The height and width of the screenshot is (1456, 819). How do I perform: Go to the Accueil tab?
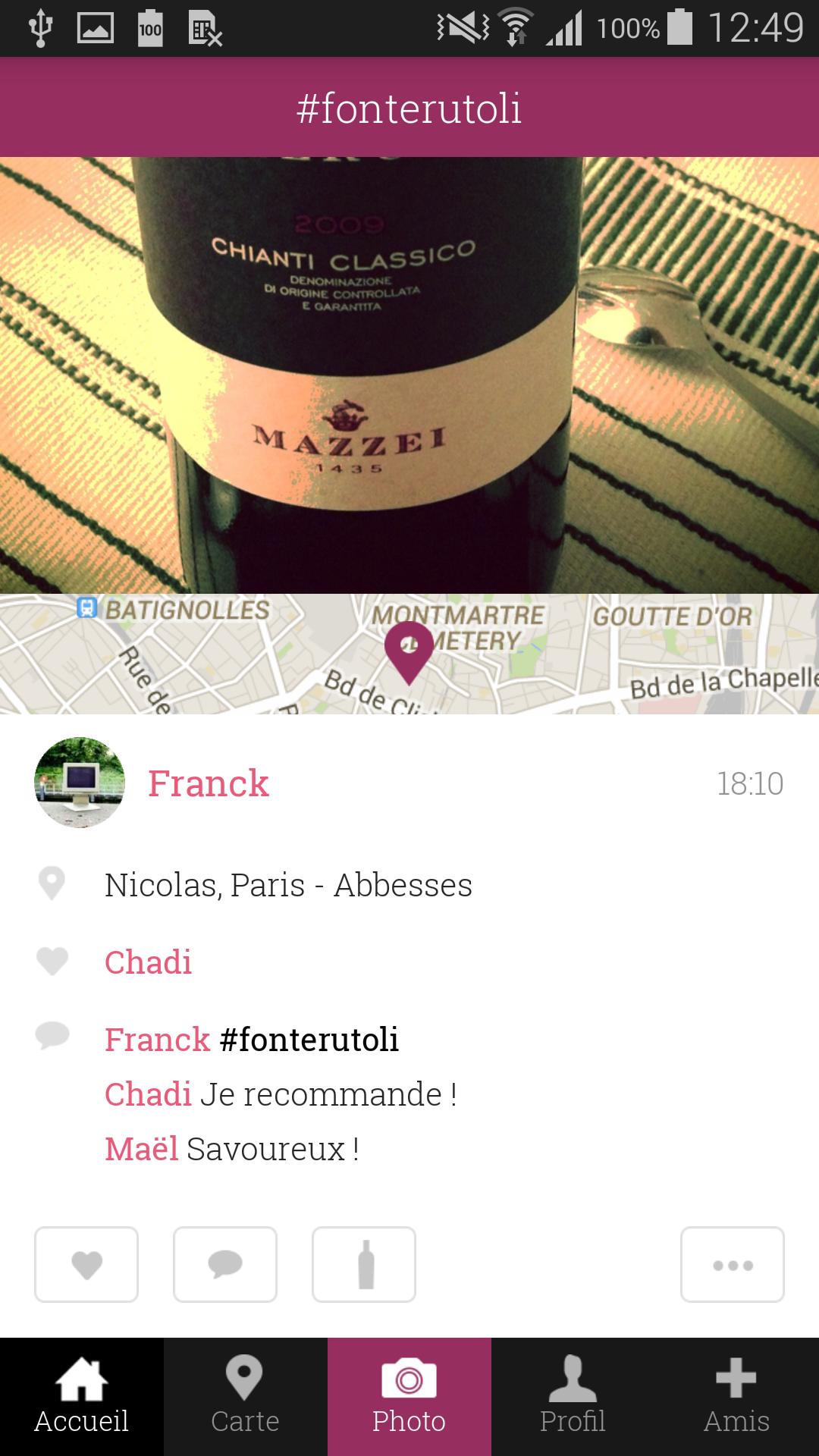click(x=82, y=1396)
